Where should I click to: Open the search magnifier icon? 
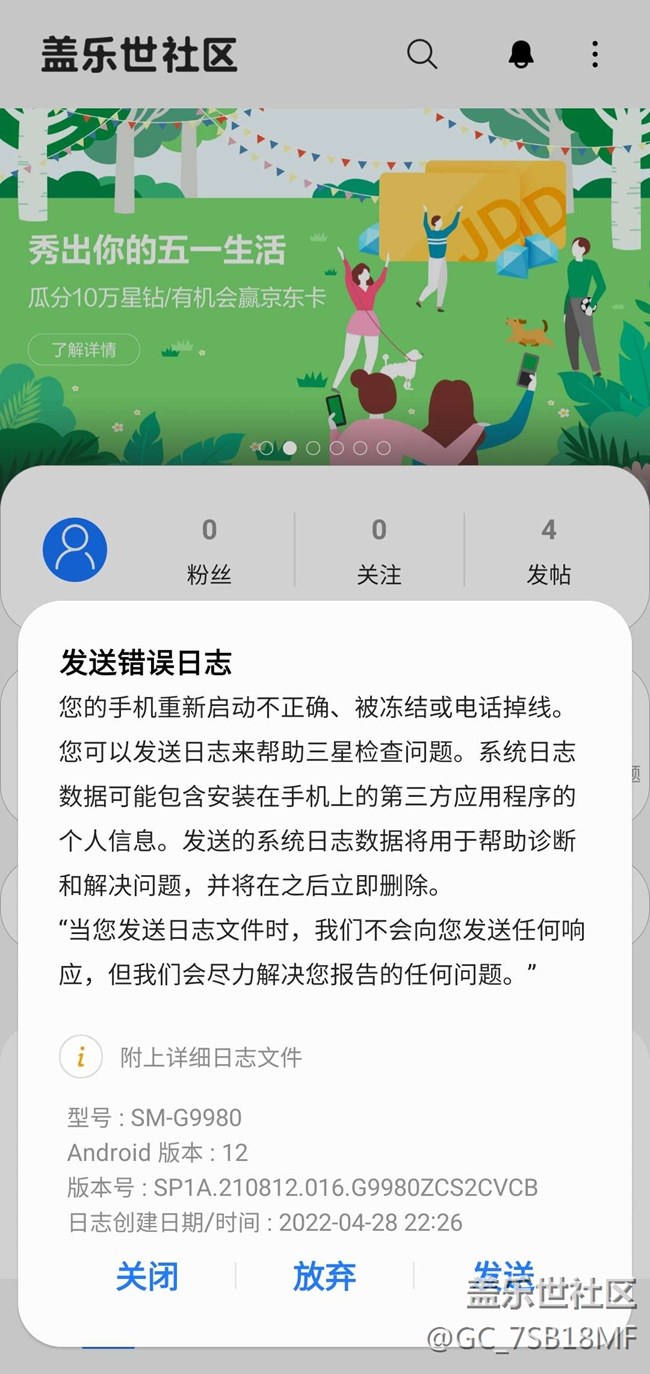click(x=422, y=54)
